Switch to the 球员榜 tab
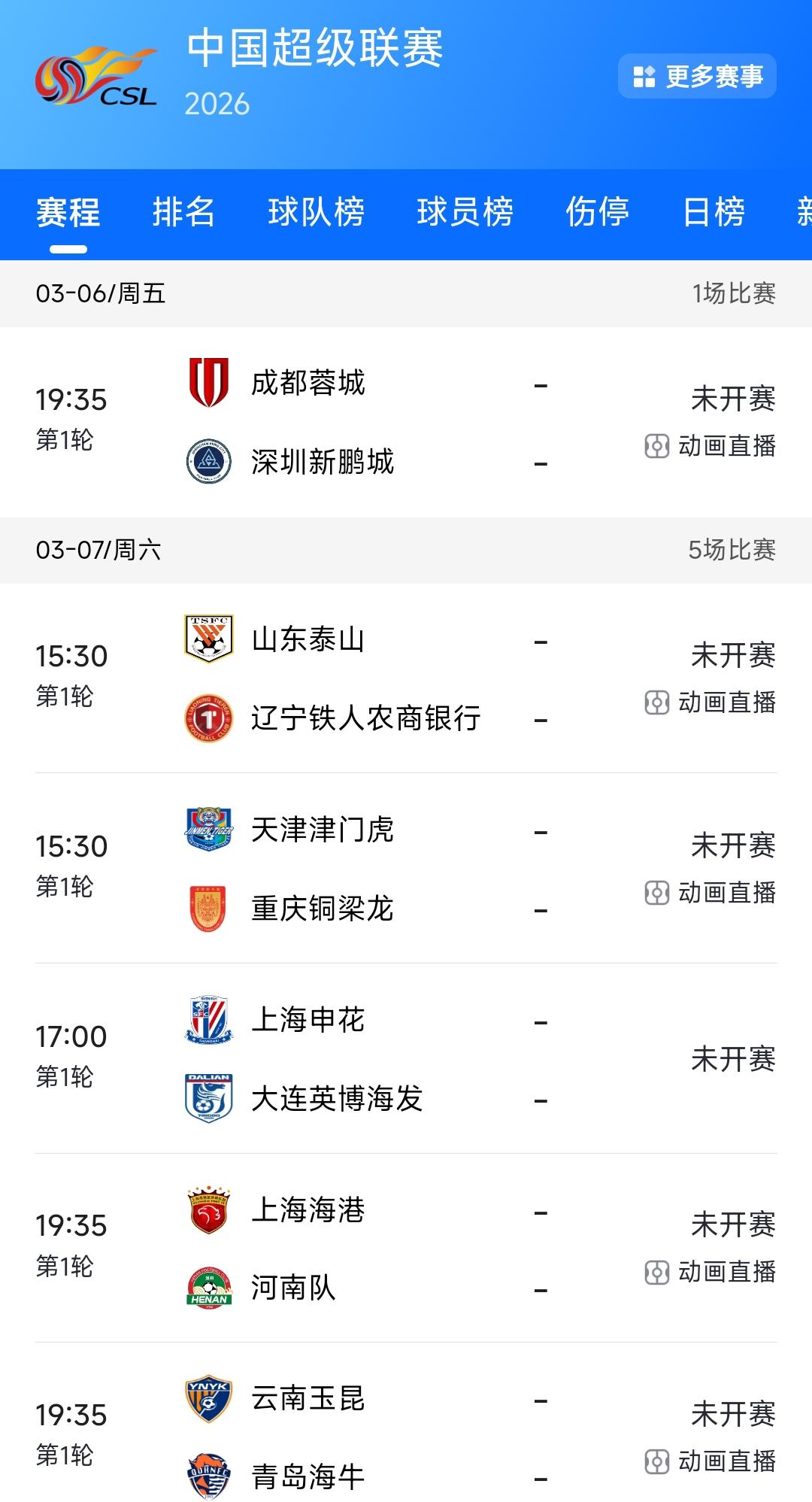The image size is (812, 1502). coord(465,212)
